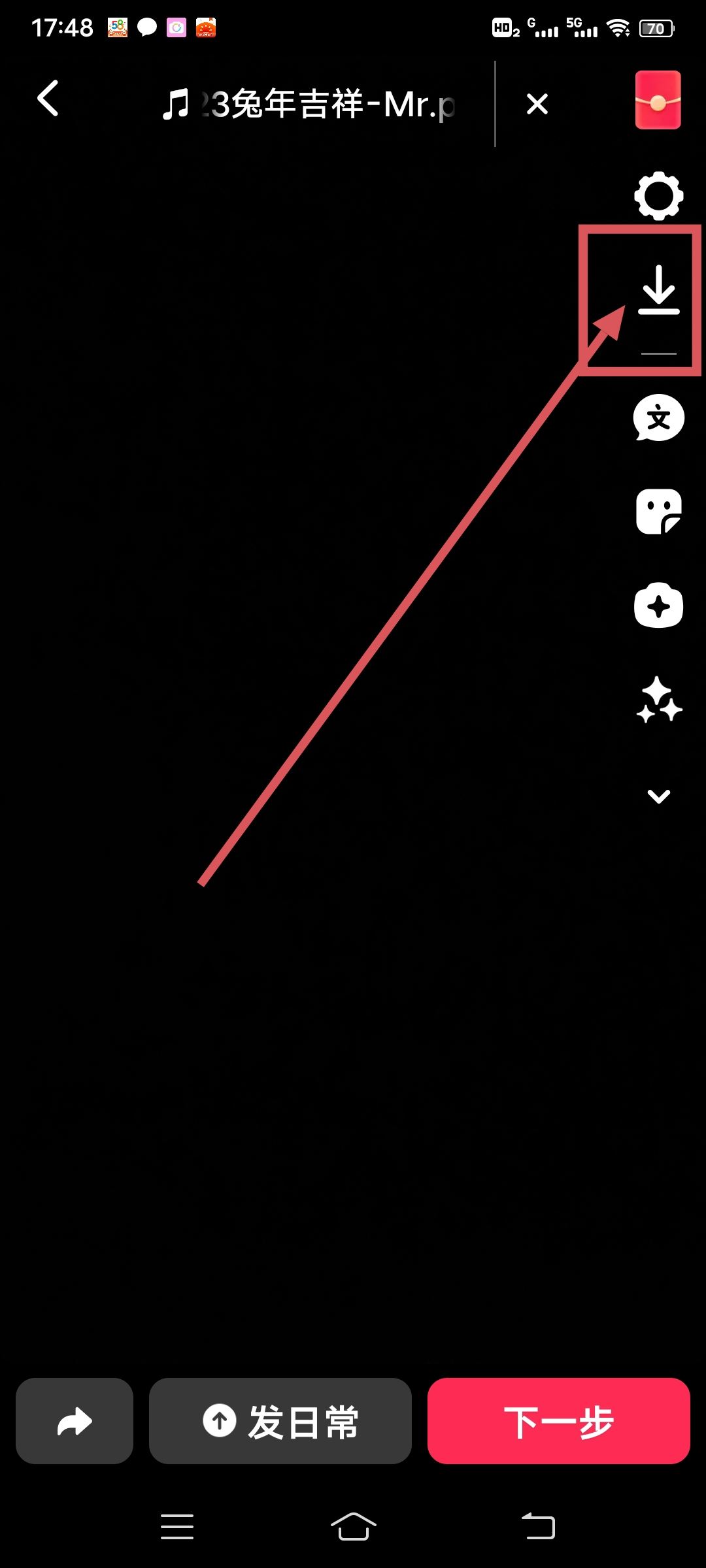Viewport: 706px width, 1568px height.
Task: Share the video using the arrow button
Action: point(75,1421)
